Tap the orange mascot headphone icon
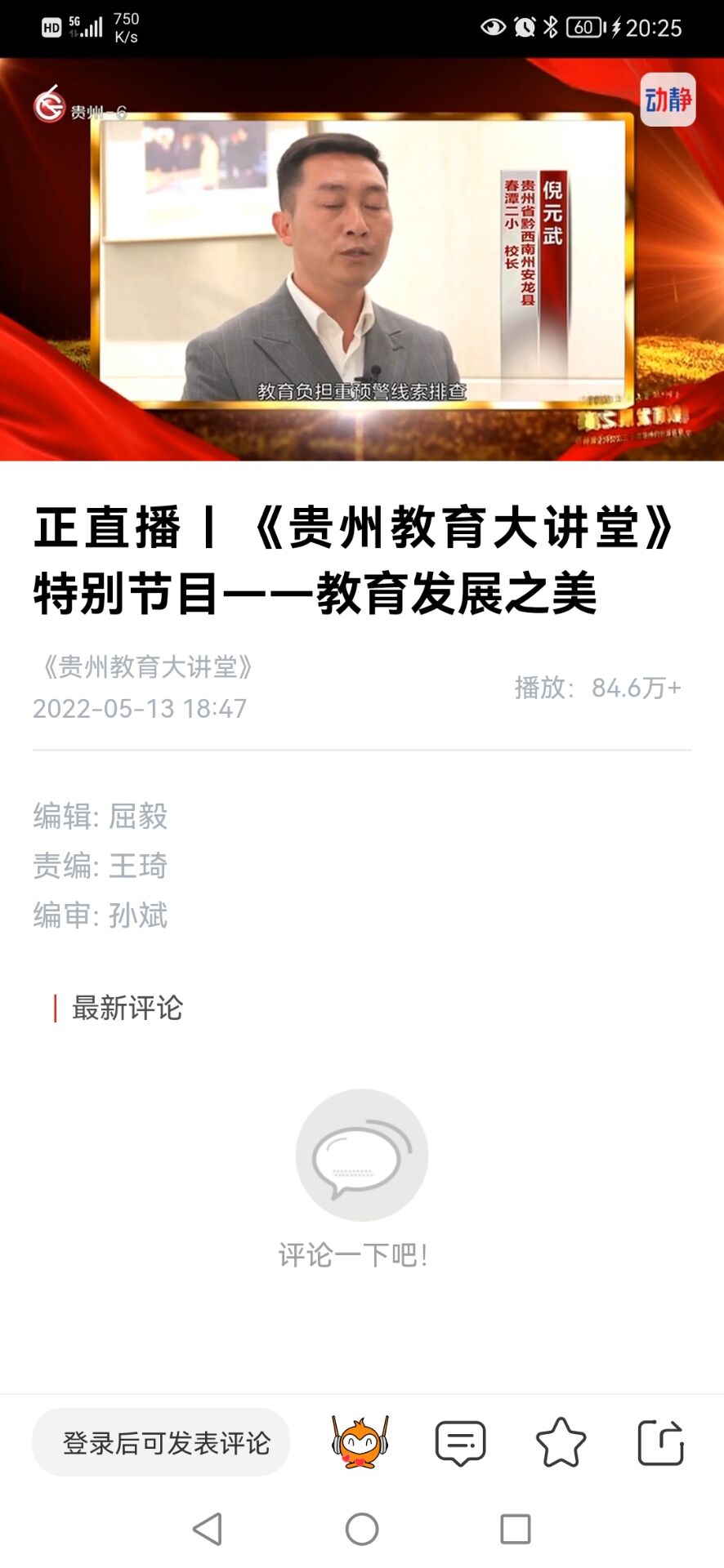This screenshot has width=724, height=1568. (360, 1442)
